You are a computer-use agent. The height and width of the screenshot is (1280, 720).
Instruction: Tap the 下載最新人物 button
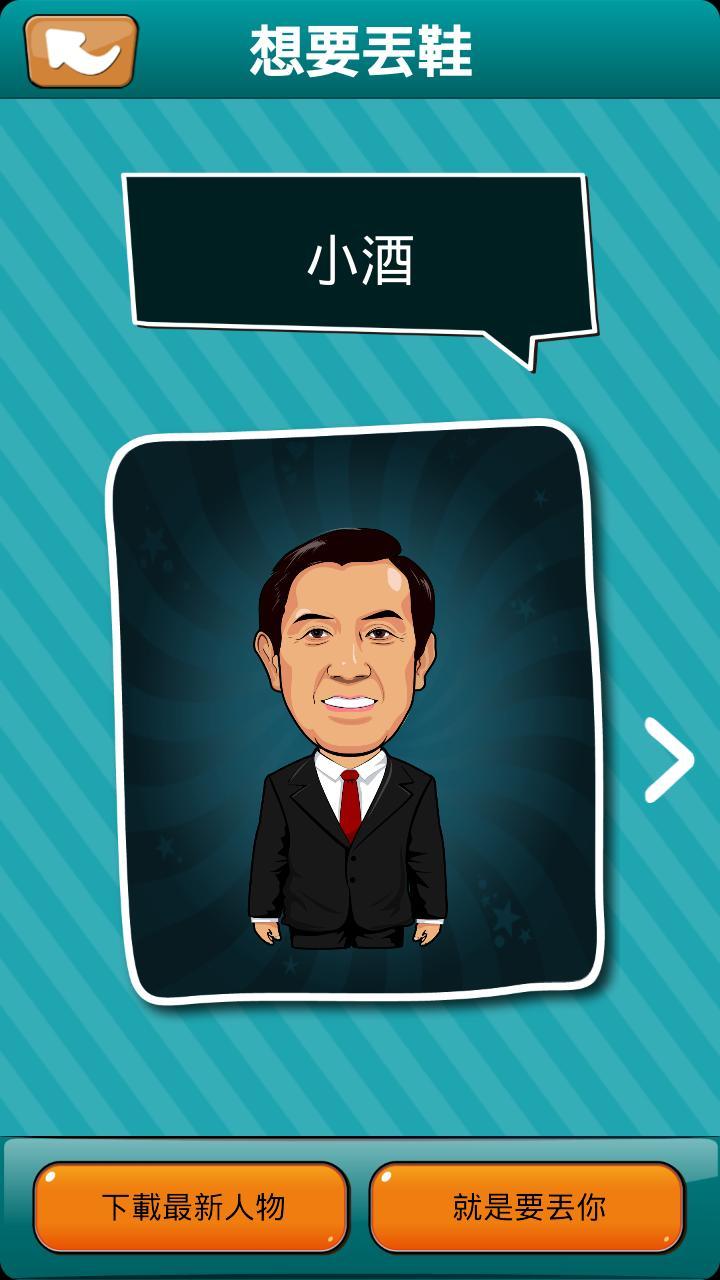click(192, 1207)
